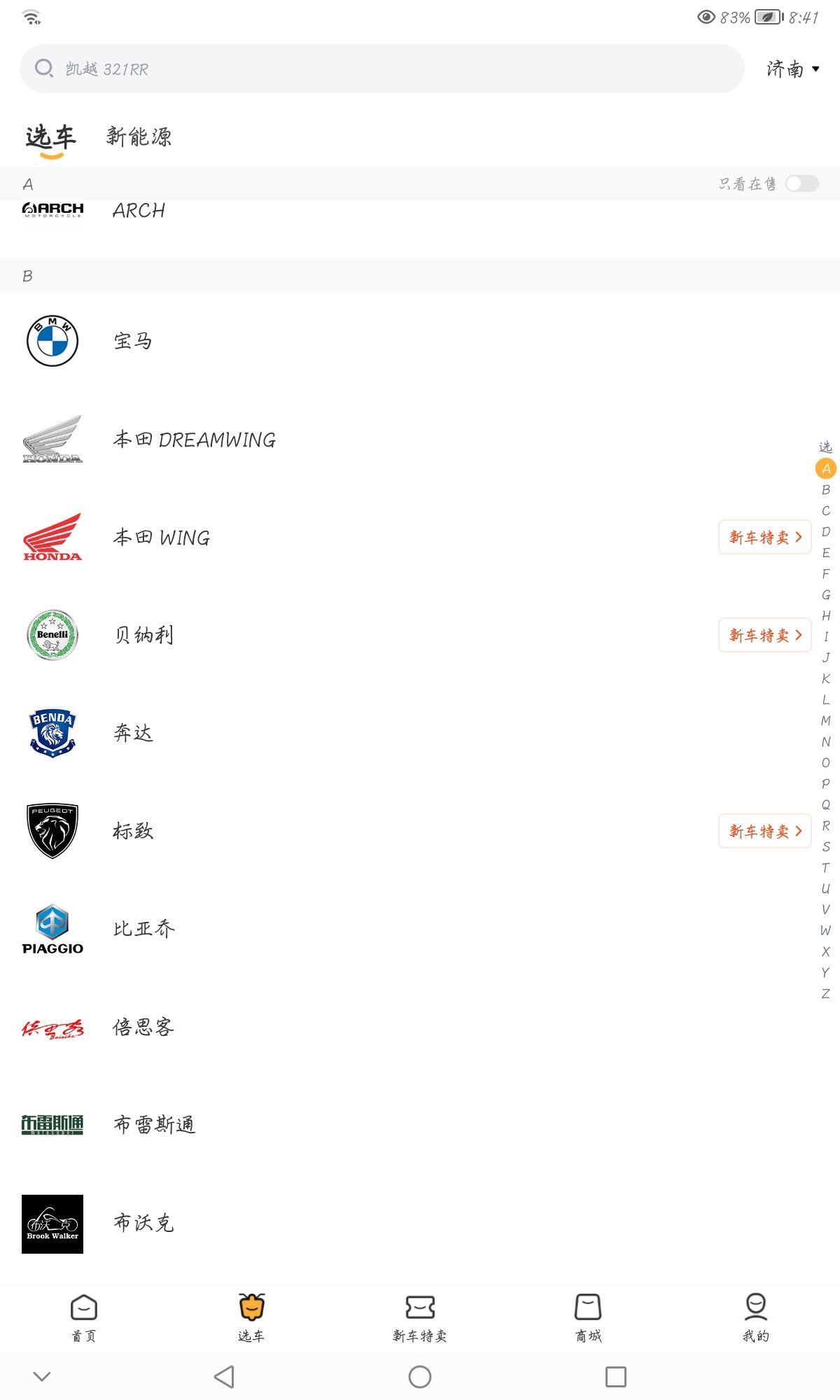
Task: Open the 宝马 brand row
Action: point(420,341)
